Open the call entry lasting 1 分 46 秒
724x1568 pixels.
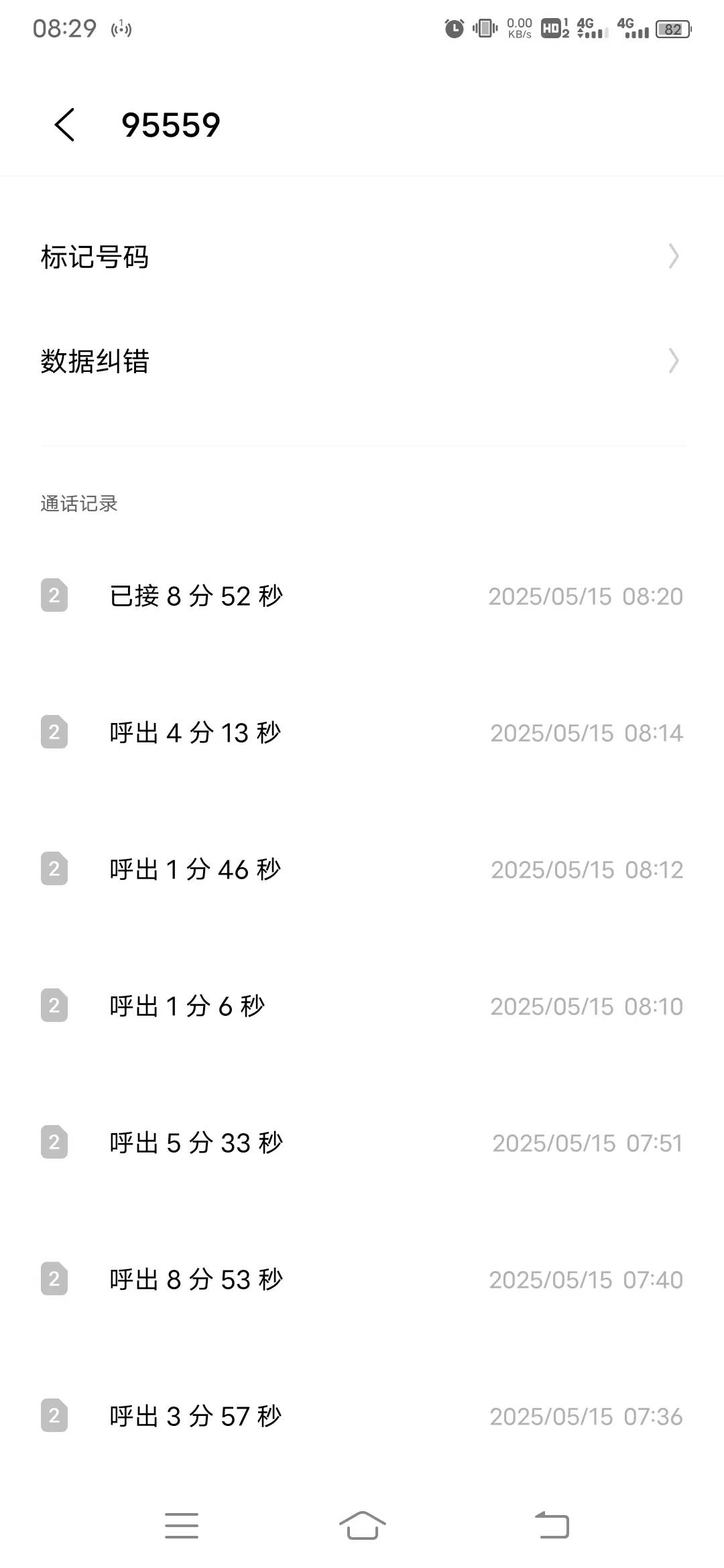362,869
